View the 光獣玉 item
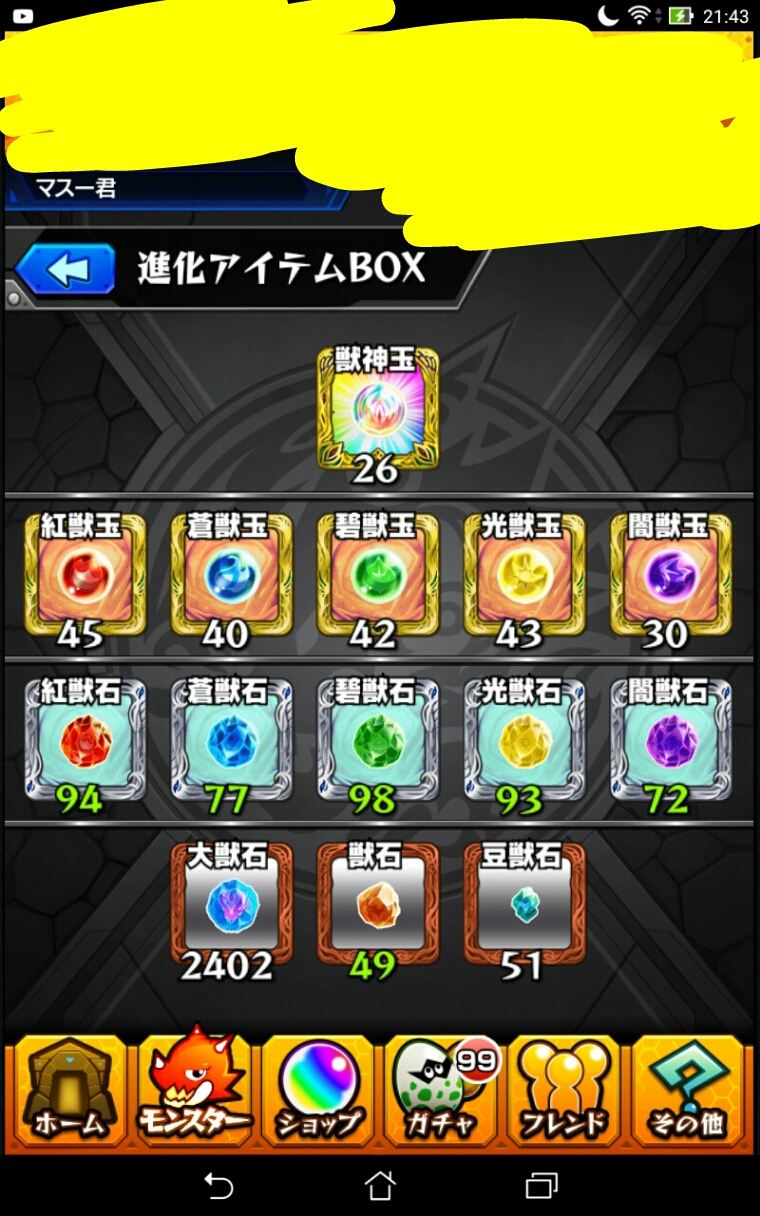The height and width of the screenshot is (1216, 760). click(x=524, y=576)
